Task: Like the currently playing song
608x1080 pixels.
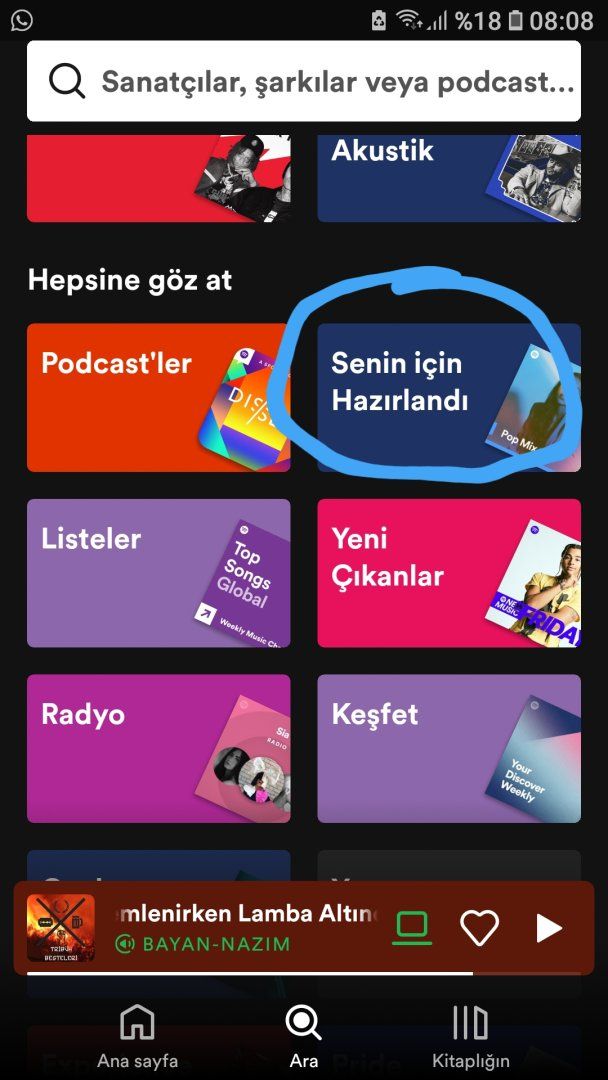Action: [x=479, y=928]
